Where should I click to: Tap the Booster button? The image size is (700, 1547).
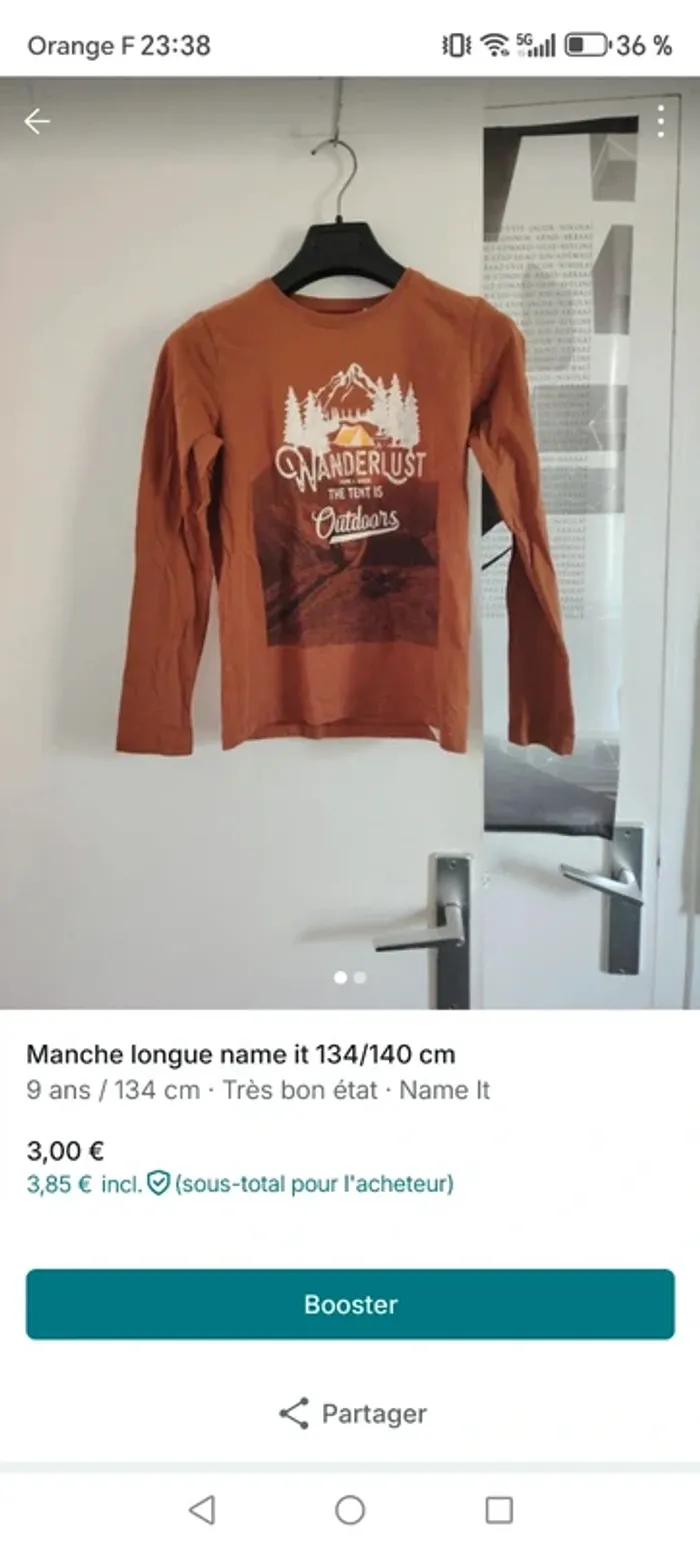[350, 1304]
